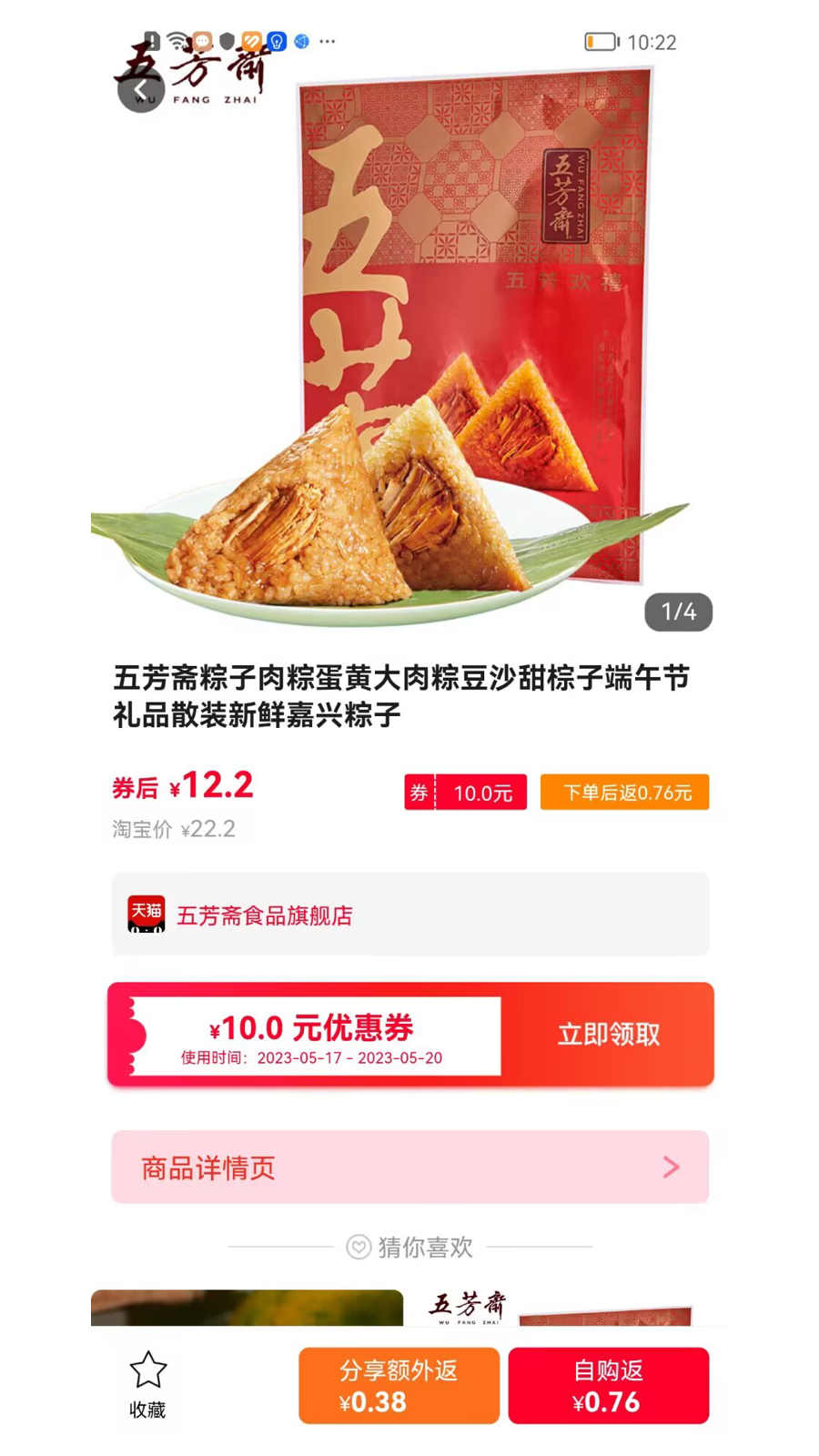Open the messaging icon in status bar
819x1456 pixels.
[202, 40]
